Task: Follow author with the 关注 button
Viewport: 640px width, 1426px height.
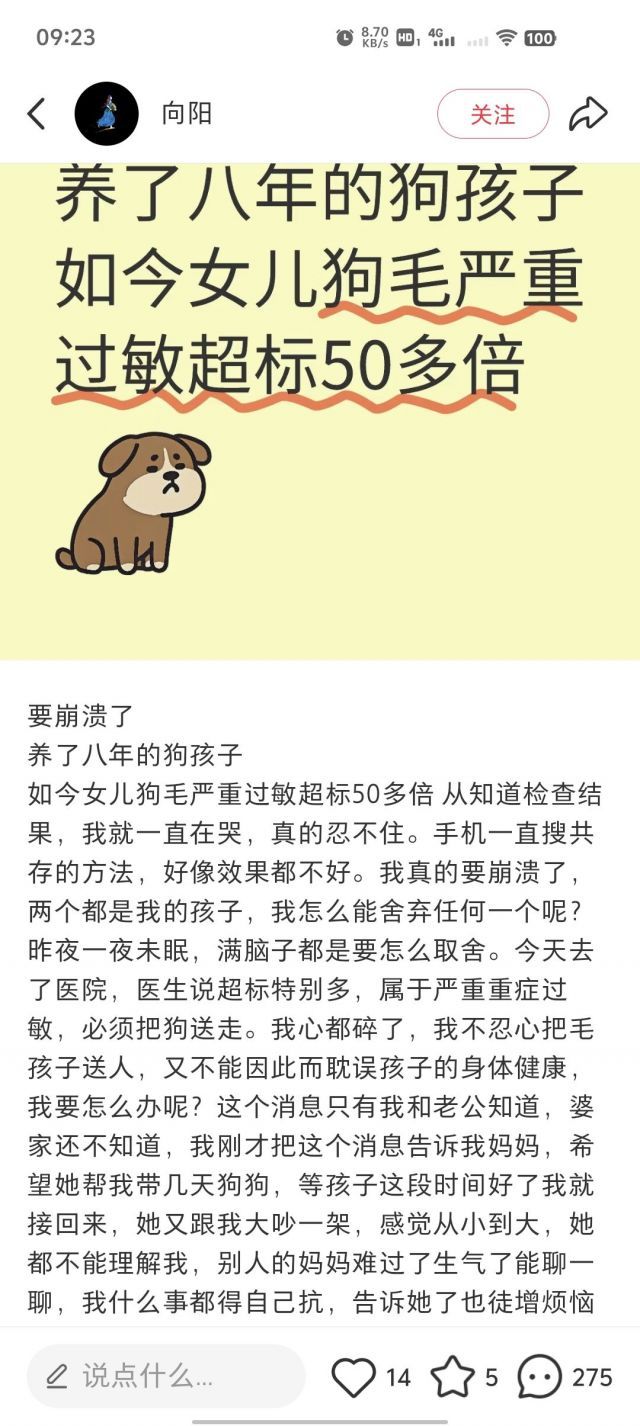Action: point(493,114)
